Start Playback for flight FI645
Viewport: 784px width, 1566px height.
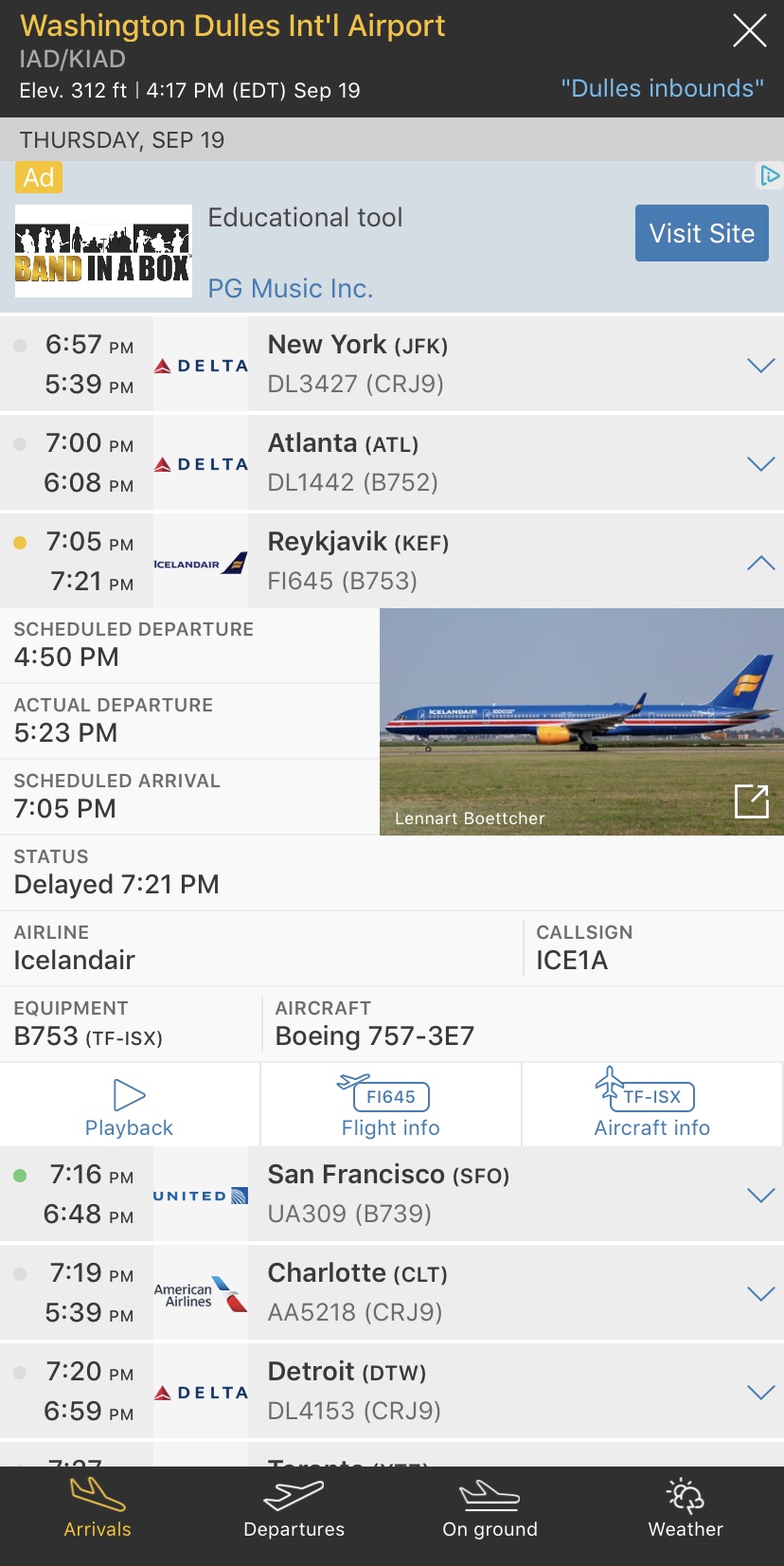click(x=130, y=1107)
